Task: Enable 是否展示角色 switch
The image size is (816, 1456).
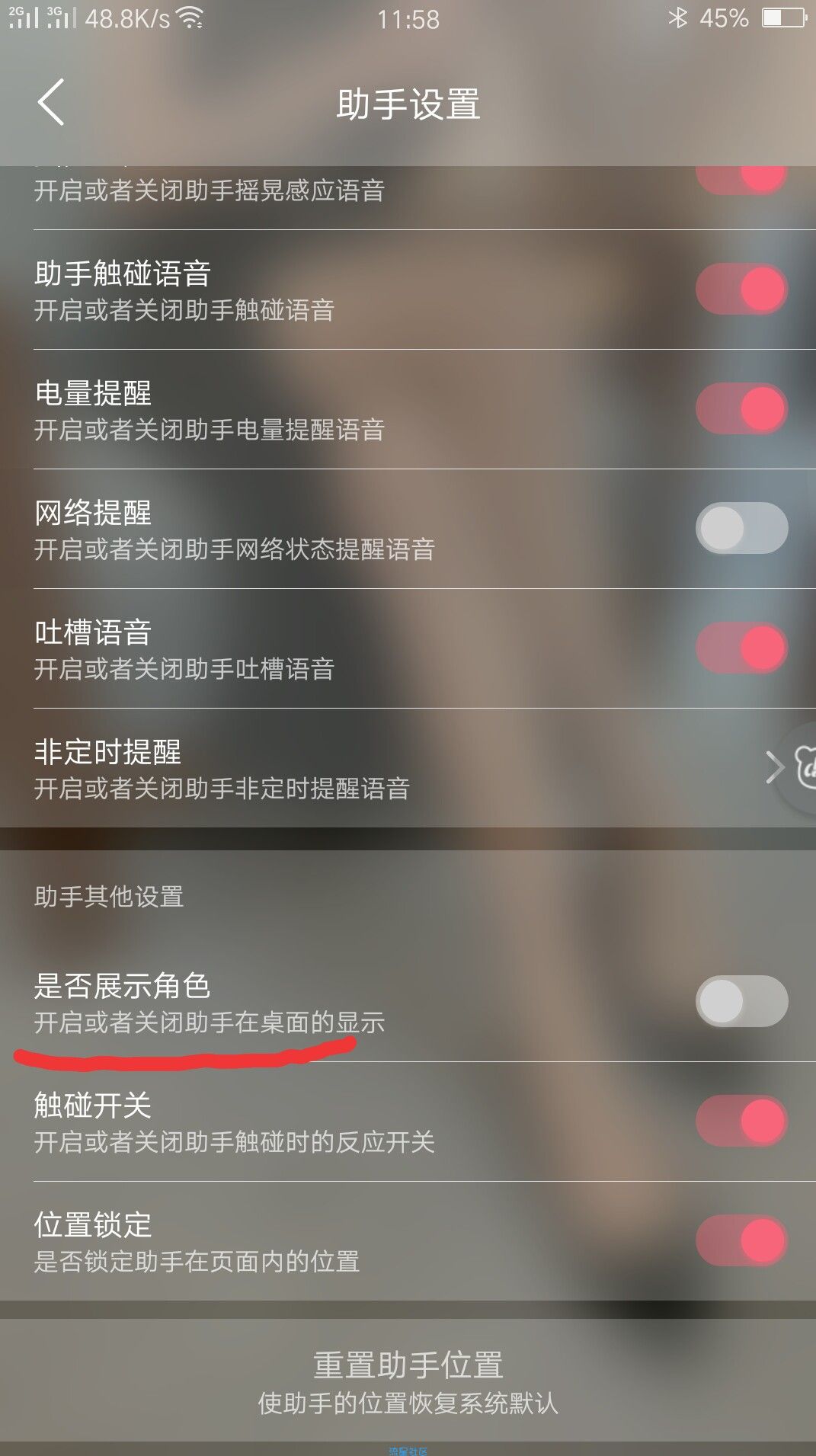Action: (x=741, y=1001)
